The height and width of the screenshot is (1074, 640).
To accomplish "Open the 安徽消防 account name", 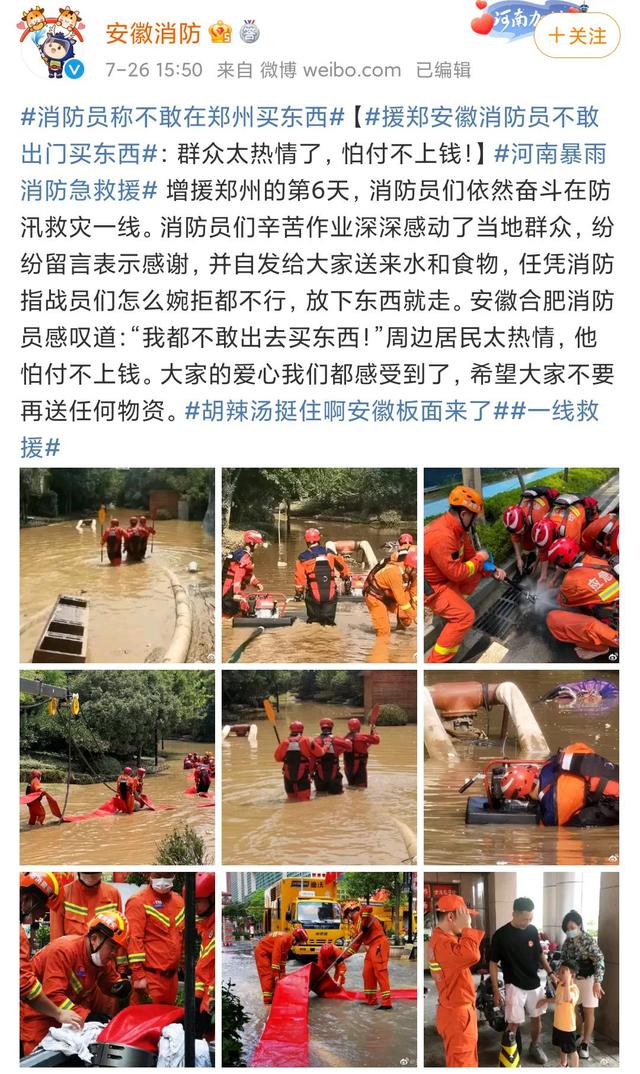I will 153,33.
